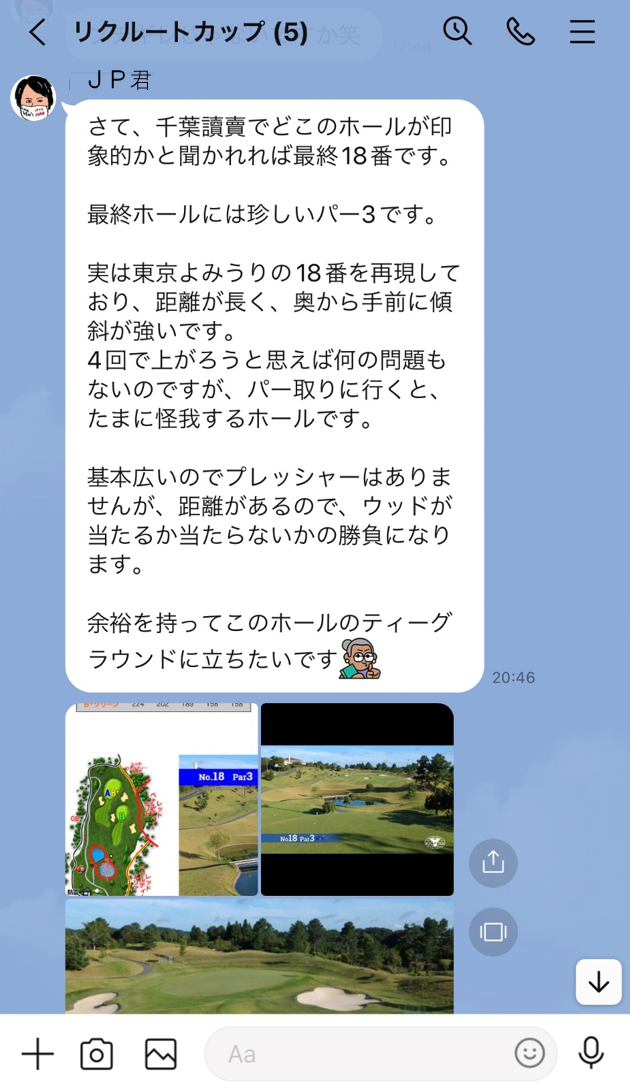Open the No.18 Par3 pond photo
630x1091 pixels.
[x=357, y=799]
